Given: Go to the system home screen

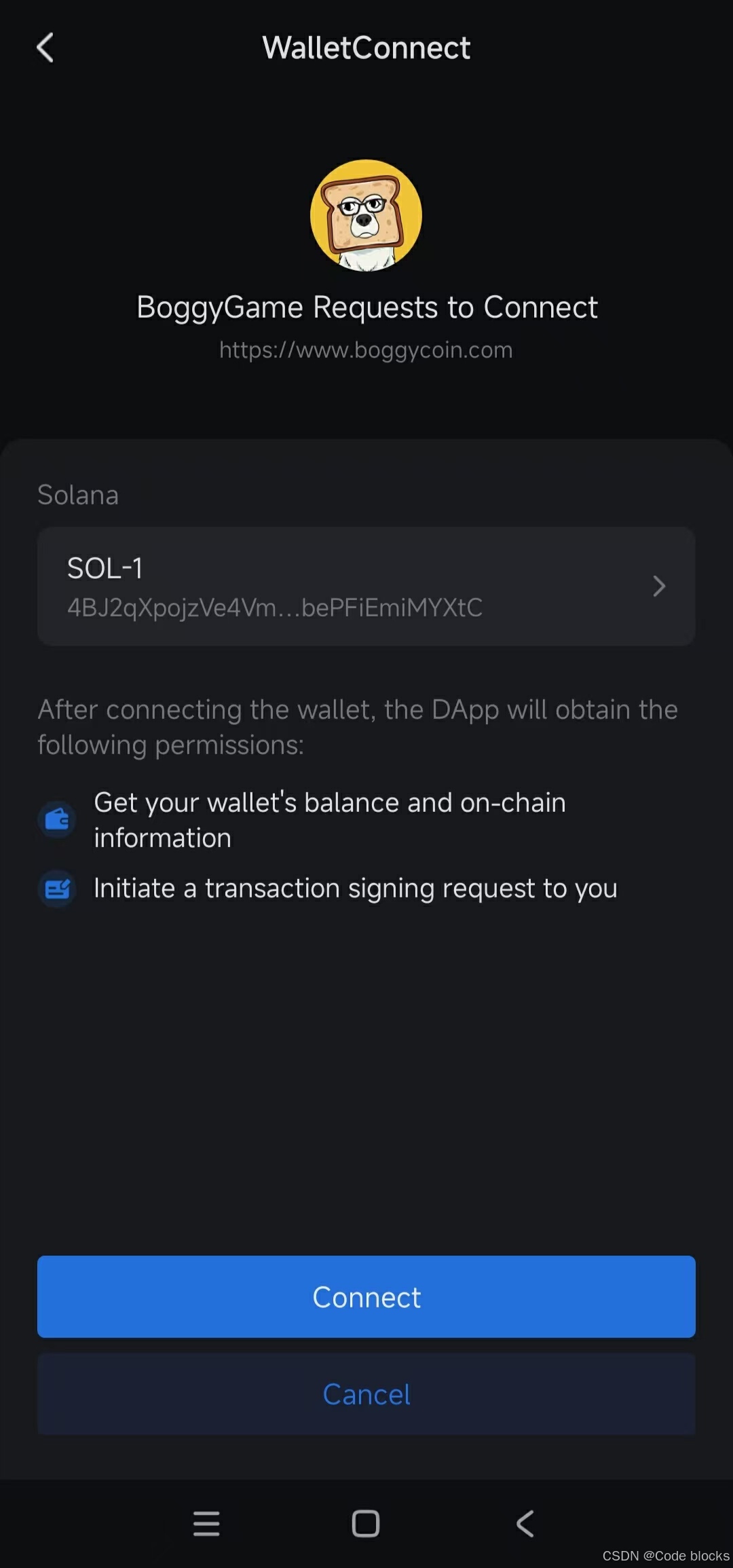Looking at the screenshot, I should coord(366,1523).
